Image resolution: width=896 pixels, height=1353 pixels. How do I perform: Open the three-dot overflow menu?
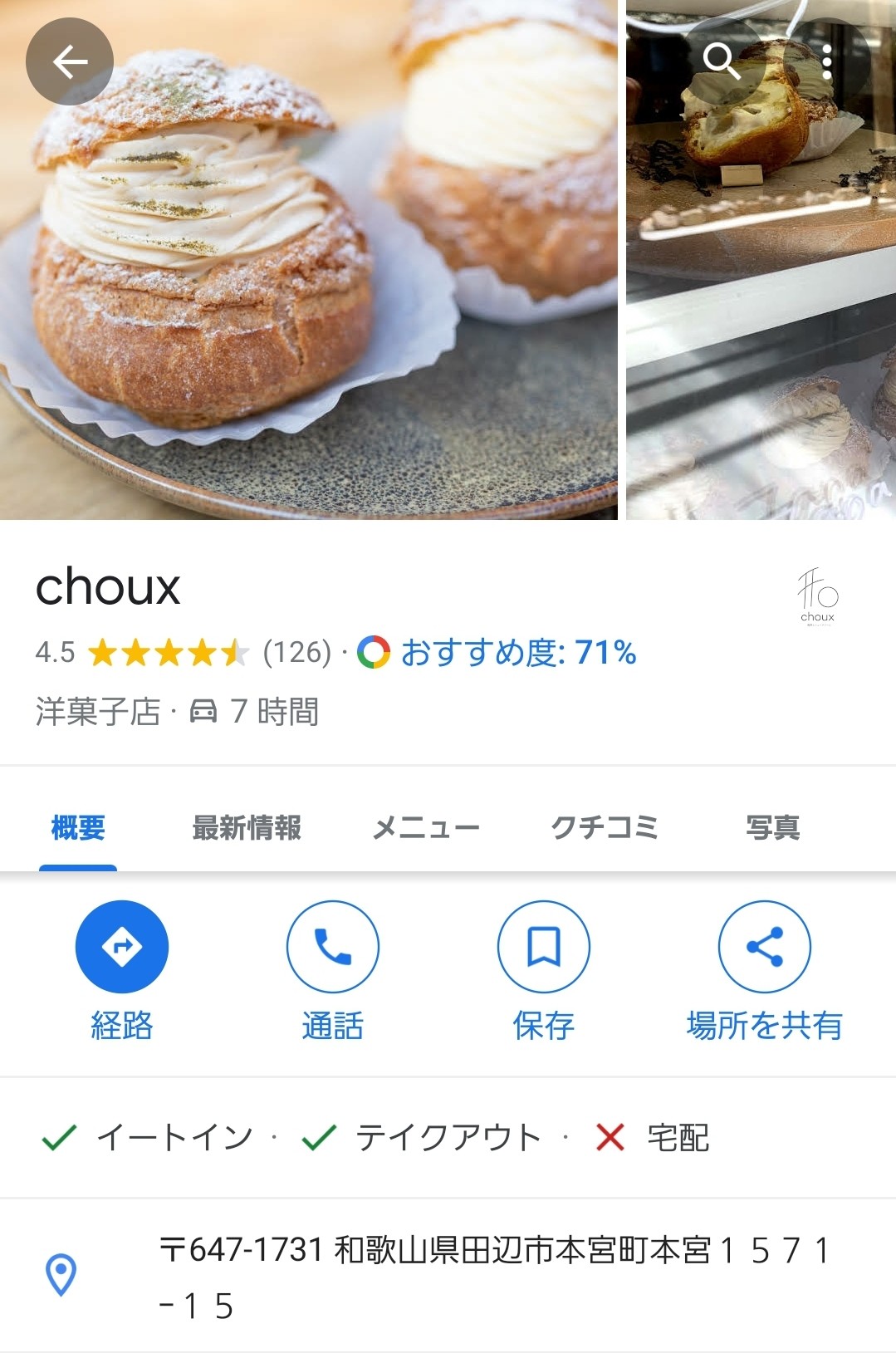click(826, 61)
